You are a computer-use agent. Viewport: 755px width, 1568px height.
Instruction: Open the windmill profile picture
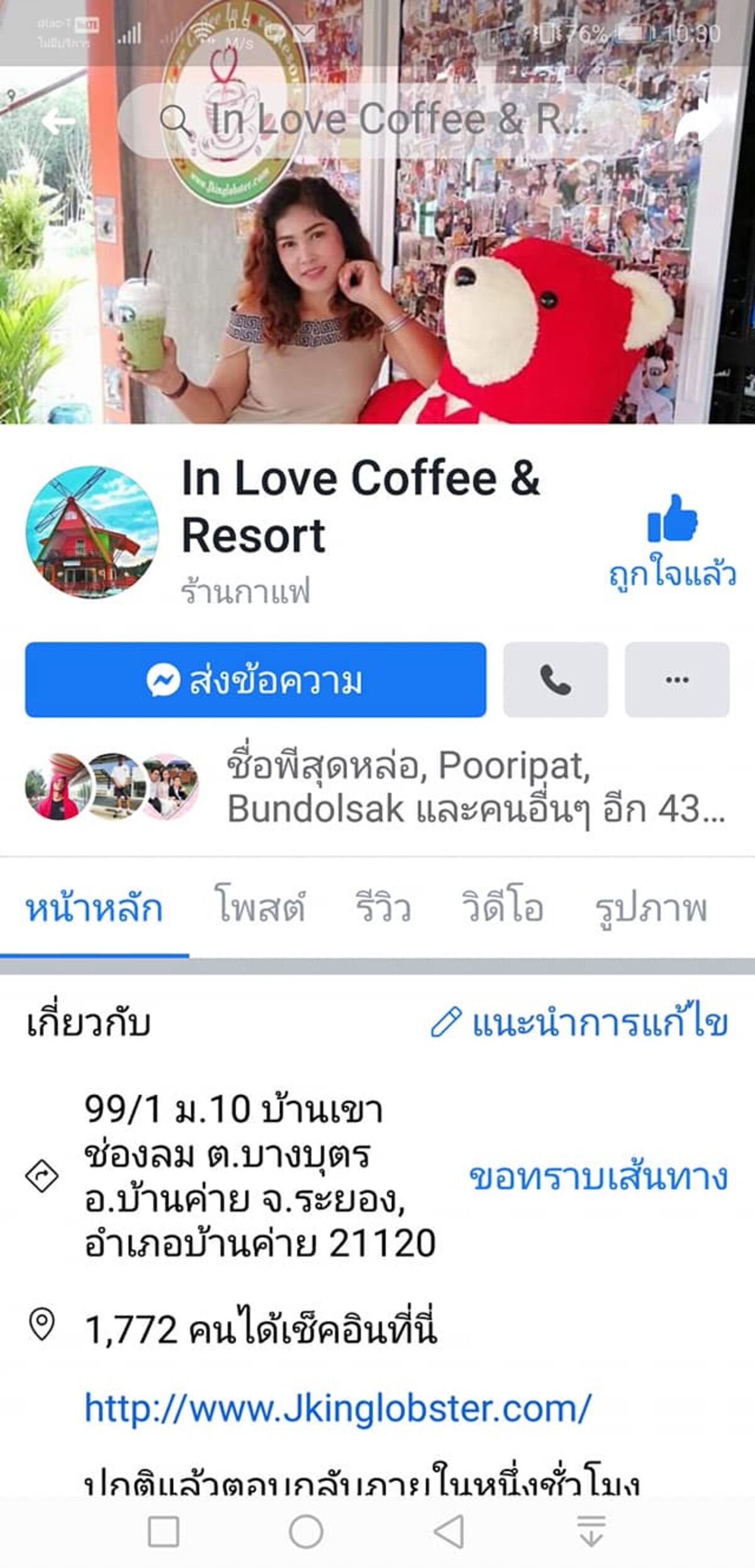92,532
